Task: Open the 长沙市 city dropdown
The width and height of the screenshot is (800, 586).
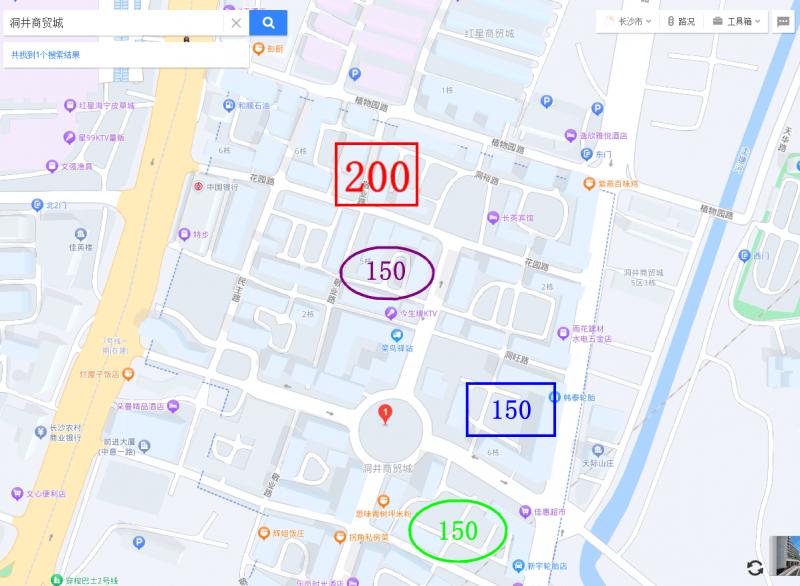Action: (628, 21)
